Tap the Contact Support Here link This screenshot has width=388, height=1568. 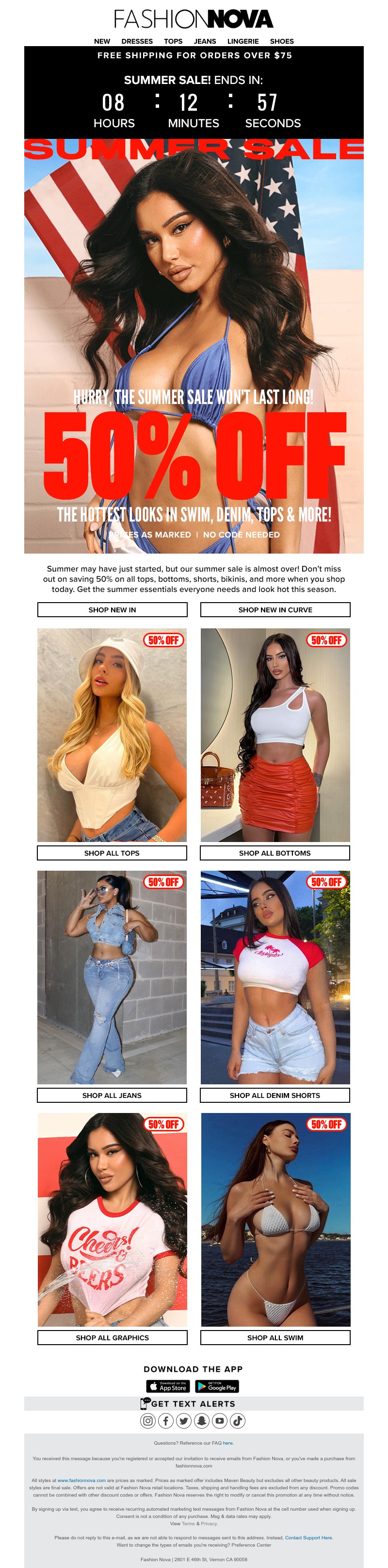pyautogui.click(x=308, y=1537)
